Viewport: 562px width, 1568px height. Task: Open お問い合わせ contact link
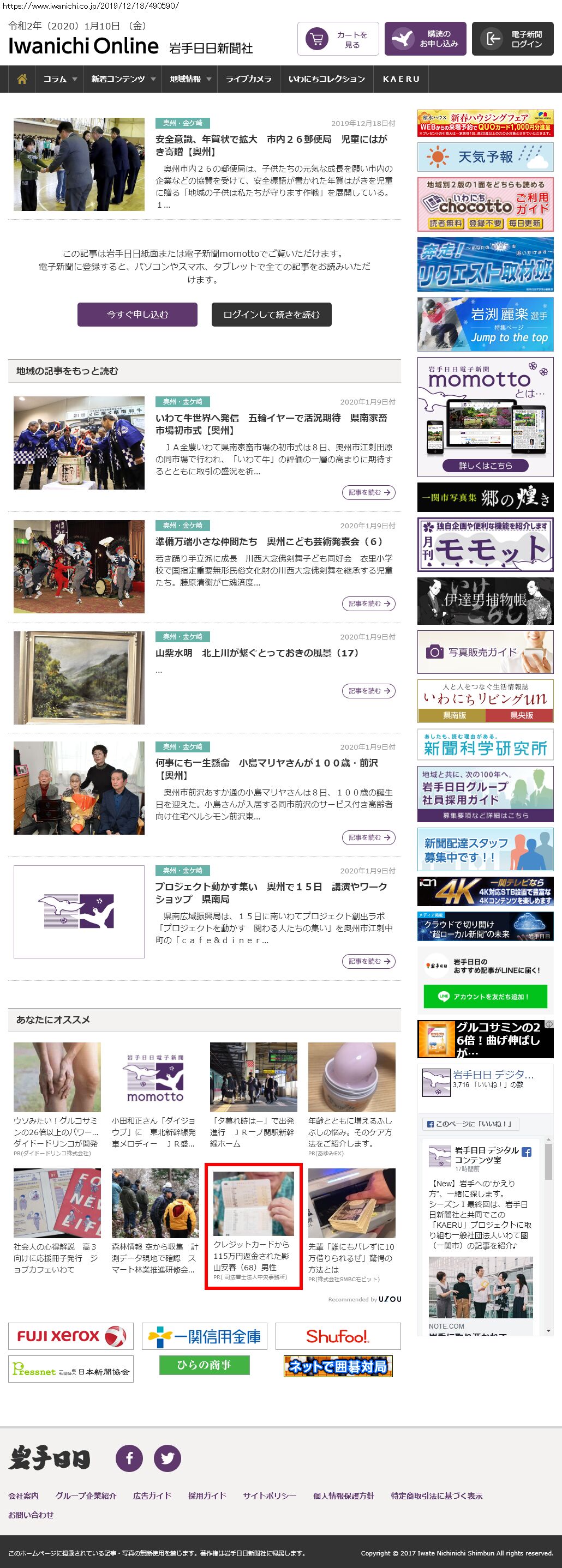pyautogui.click(x=31, y=1515)
